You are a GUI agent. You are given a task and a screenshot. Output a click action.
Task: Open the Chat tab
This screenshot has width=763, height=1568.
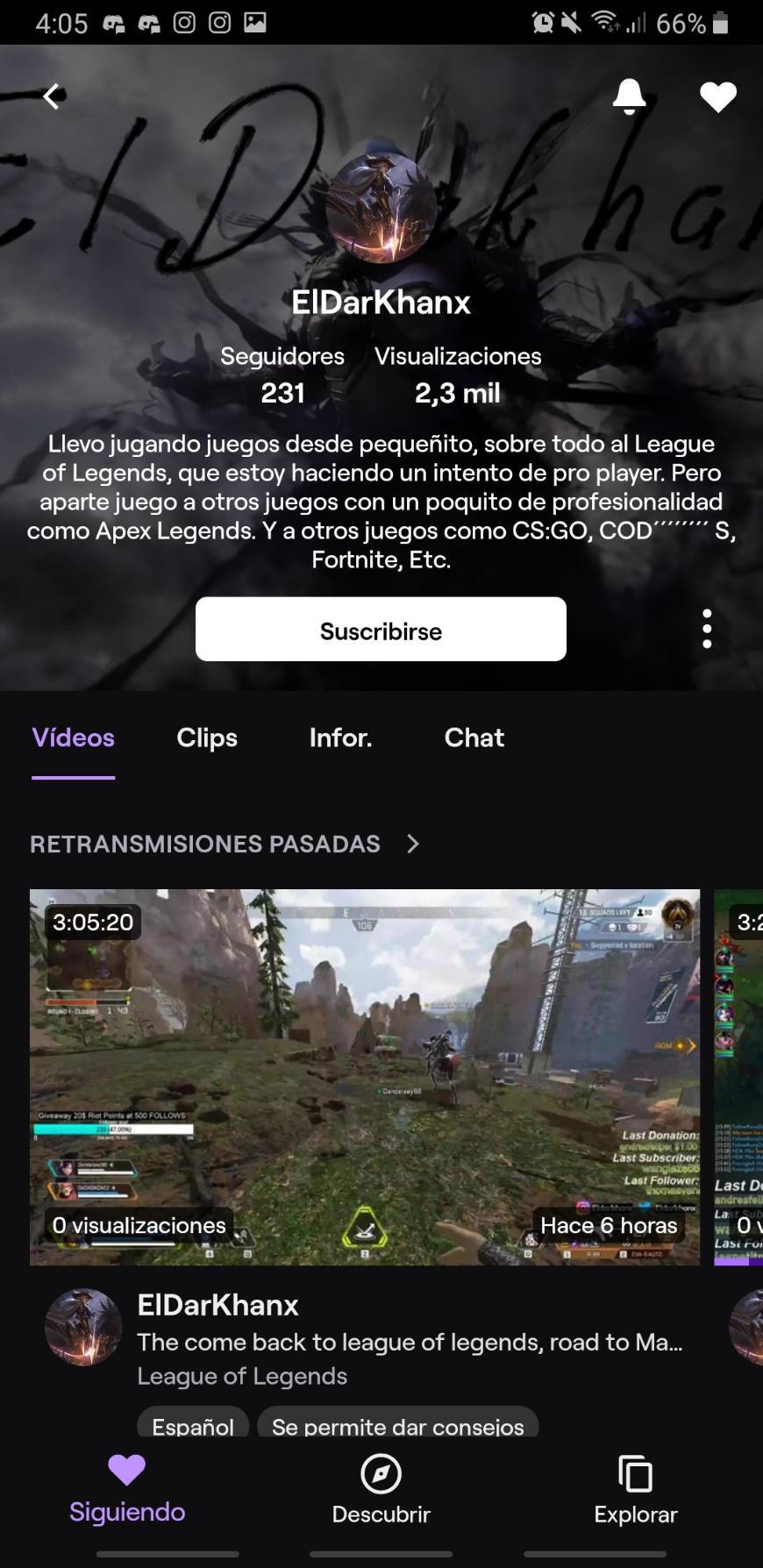[x=474, y=738]
